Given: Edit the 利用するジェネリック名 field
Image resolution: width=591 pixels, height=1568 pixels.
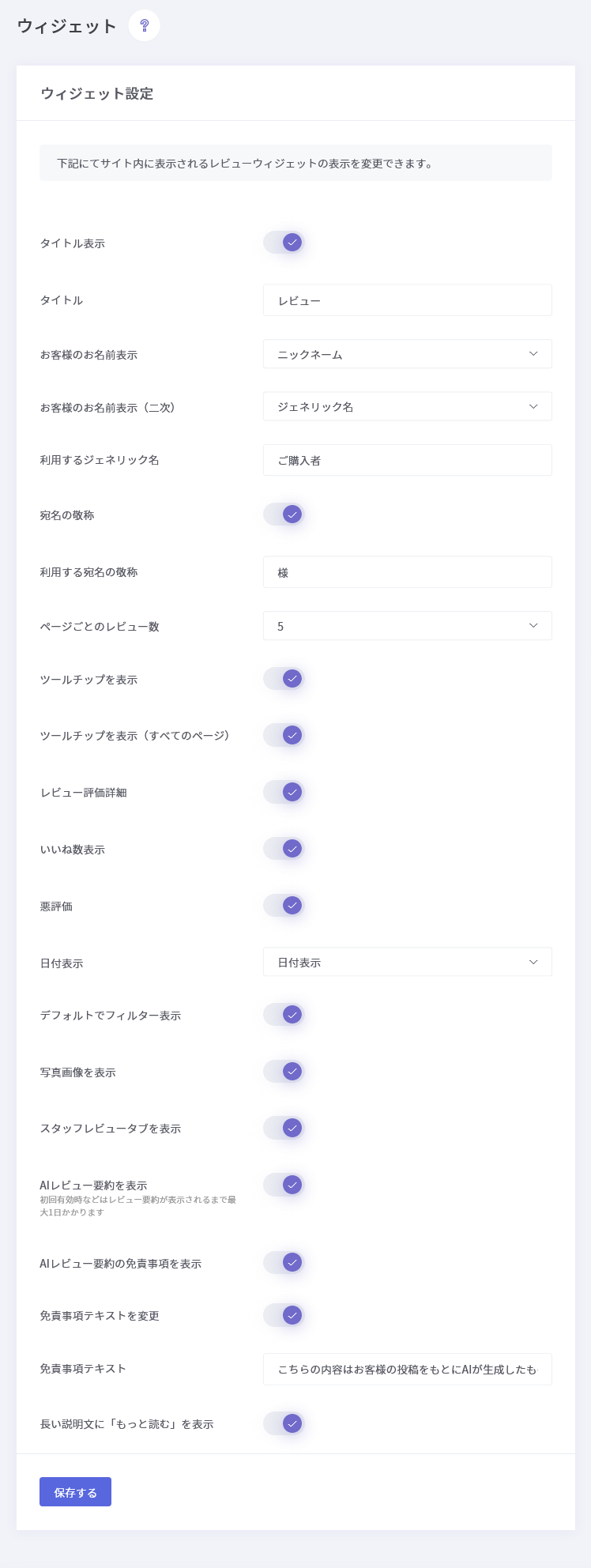Looking at the screenshot, I should pos(407,460).
